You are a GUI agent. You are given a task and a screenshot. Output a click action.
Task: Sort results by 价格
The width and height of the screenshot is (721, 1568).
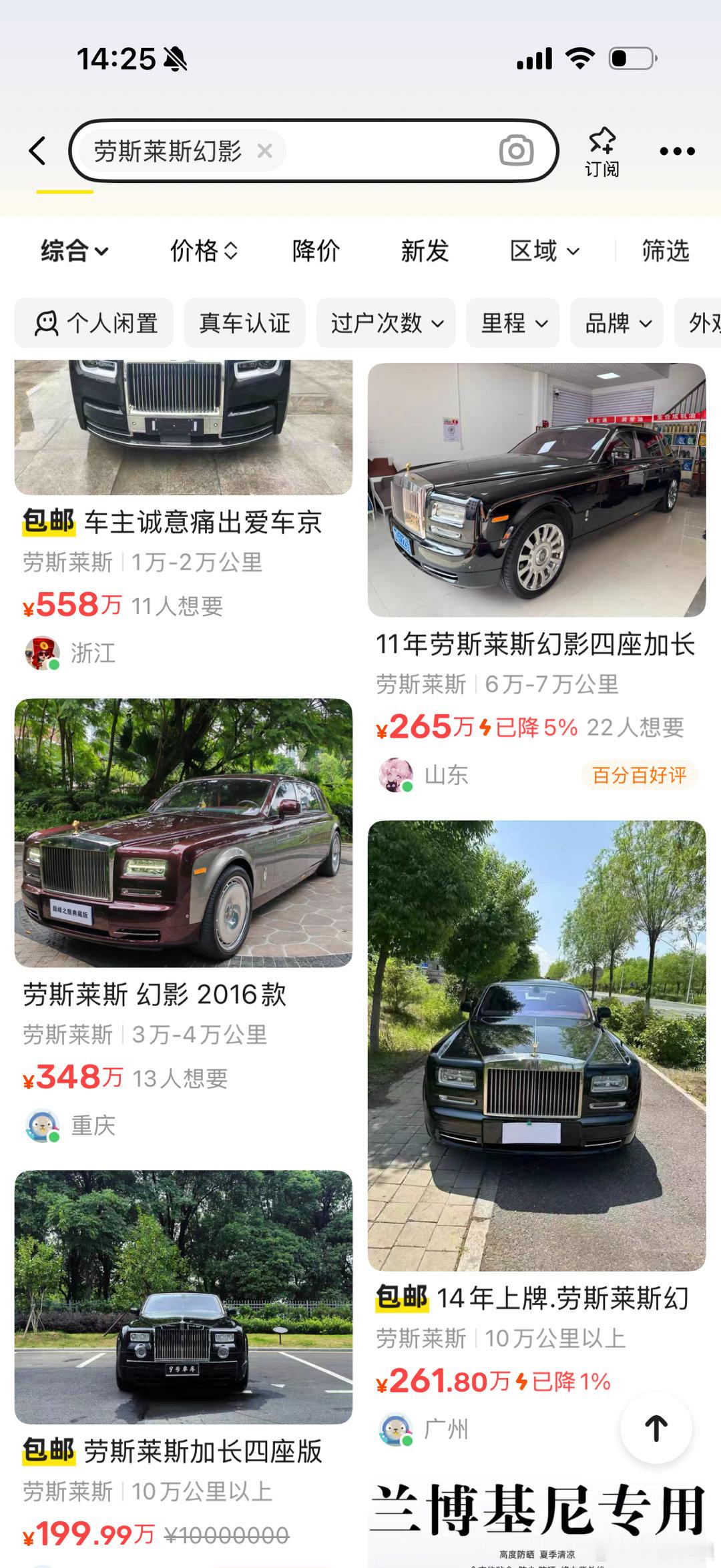coord(204,251)
